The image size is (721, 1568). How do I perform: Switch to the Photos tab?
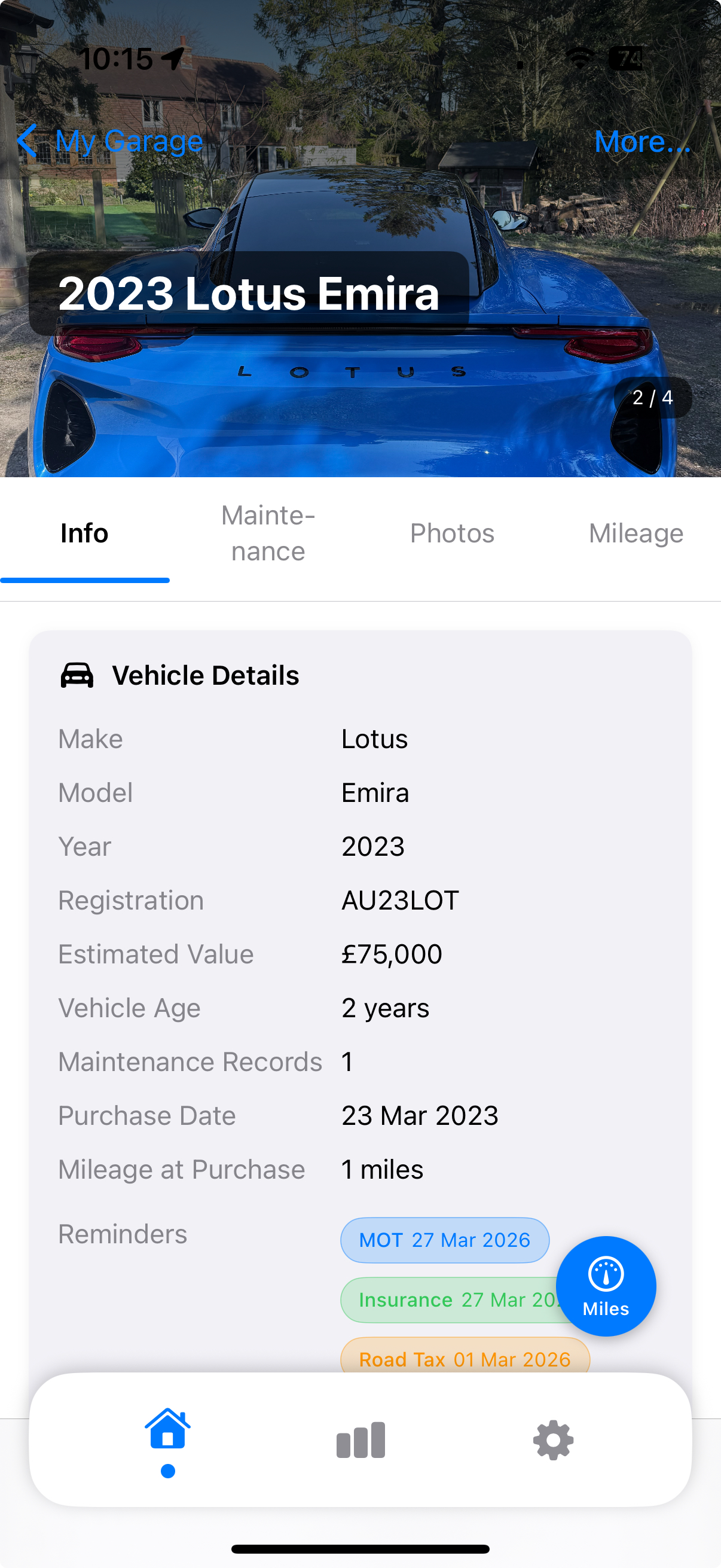pyautogui.click(x=452, y=533)
